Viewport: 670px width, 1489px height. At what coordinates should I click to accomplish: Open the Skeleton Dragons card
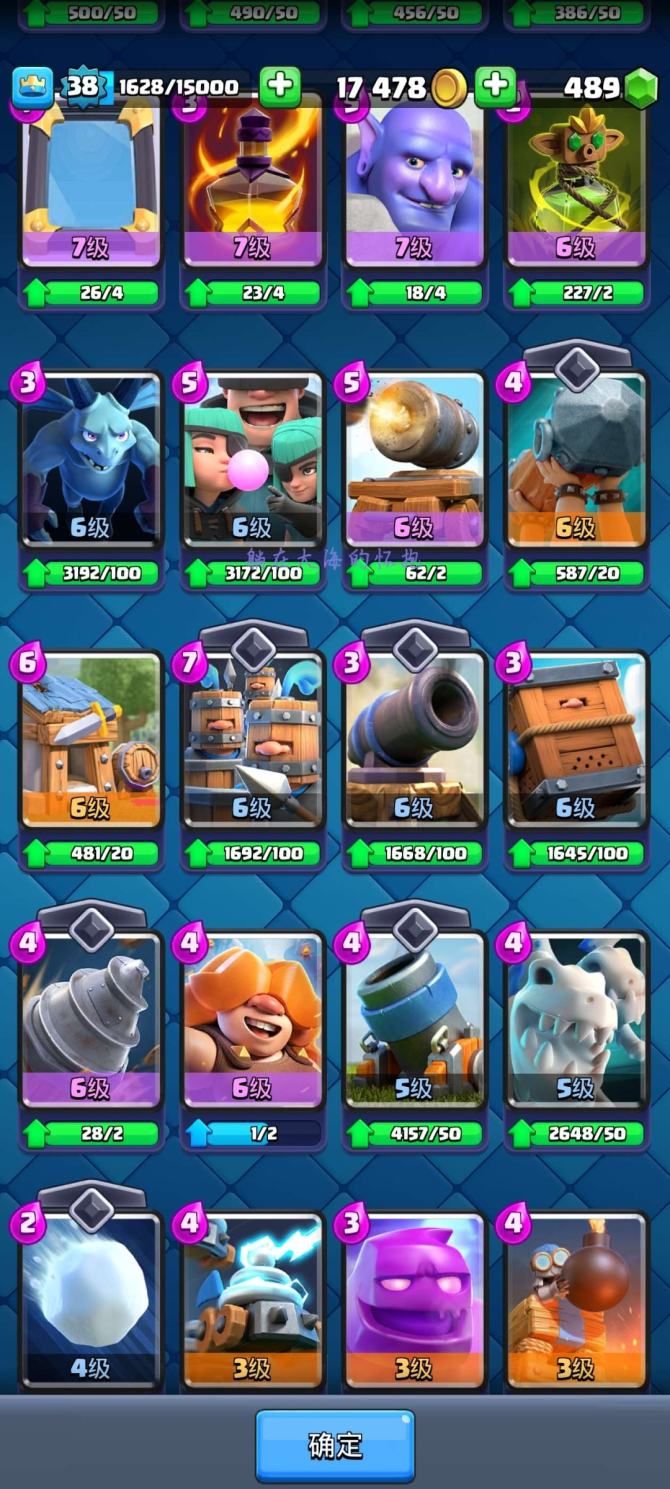pyautogui.click(x=576, y=1020)
